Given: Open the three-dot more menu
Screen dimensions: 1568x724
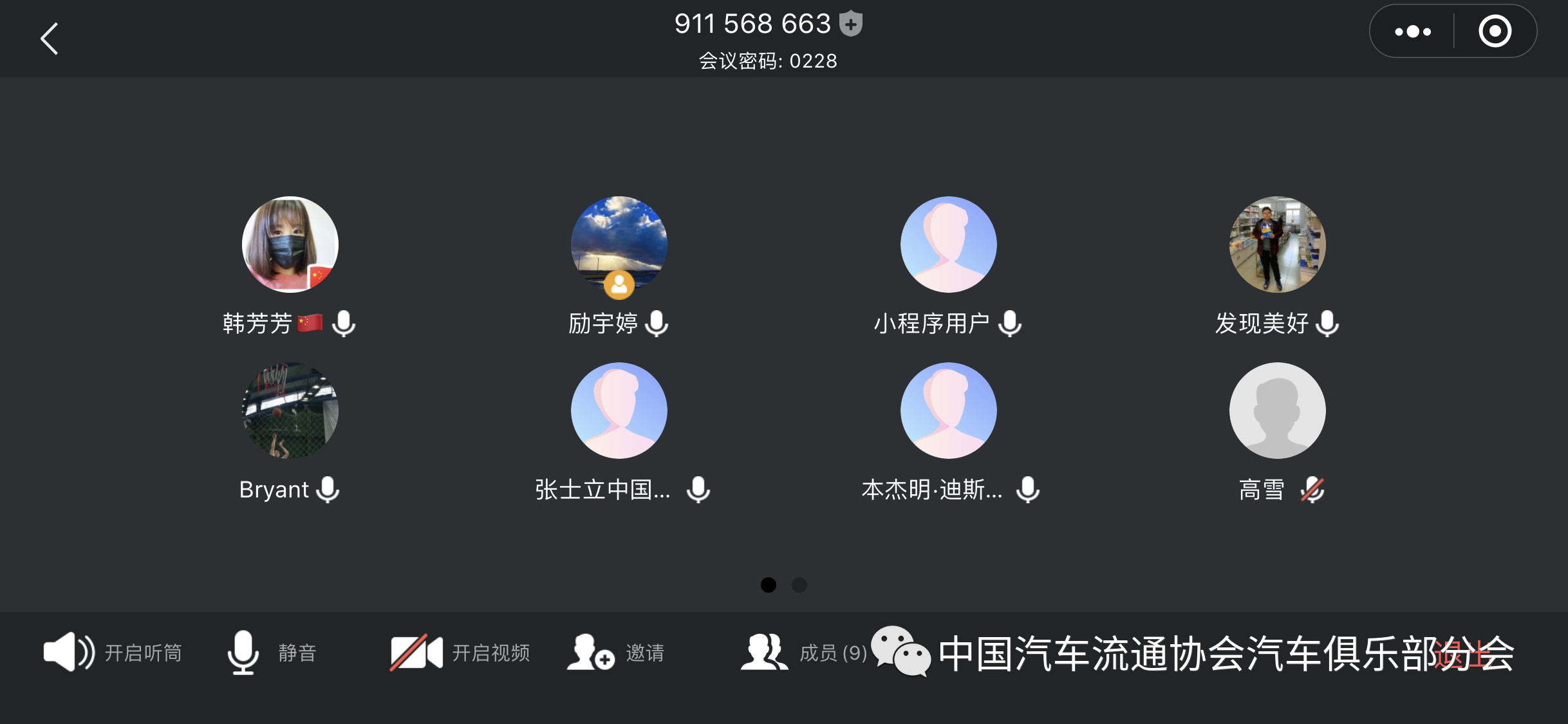Looking at the screenshot, I should click(x=1412, y=32).
